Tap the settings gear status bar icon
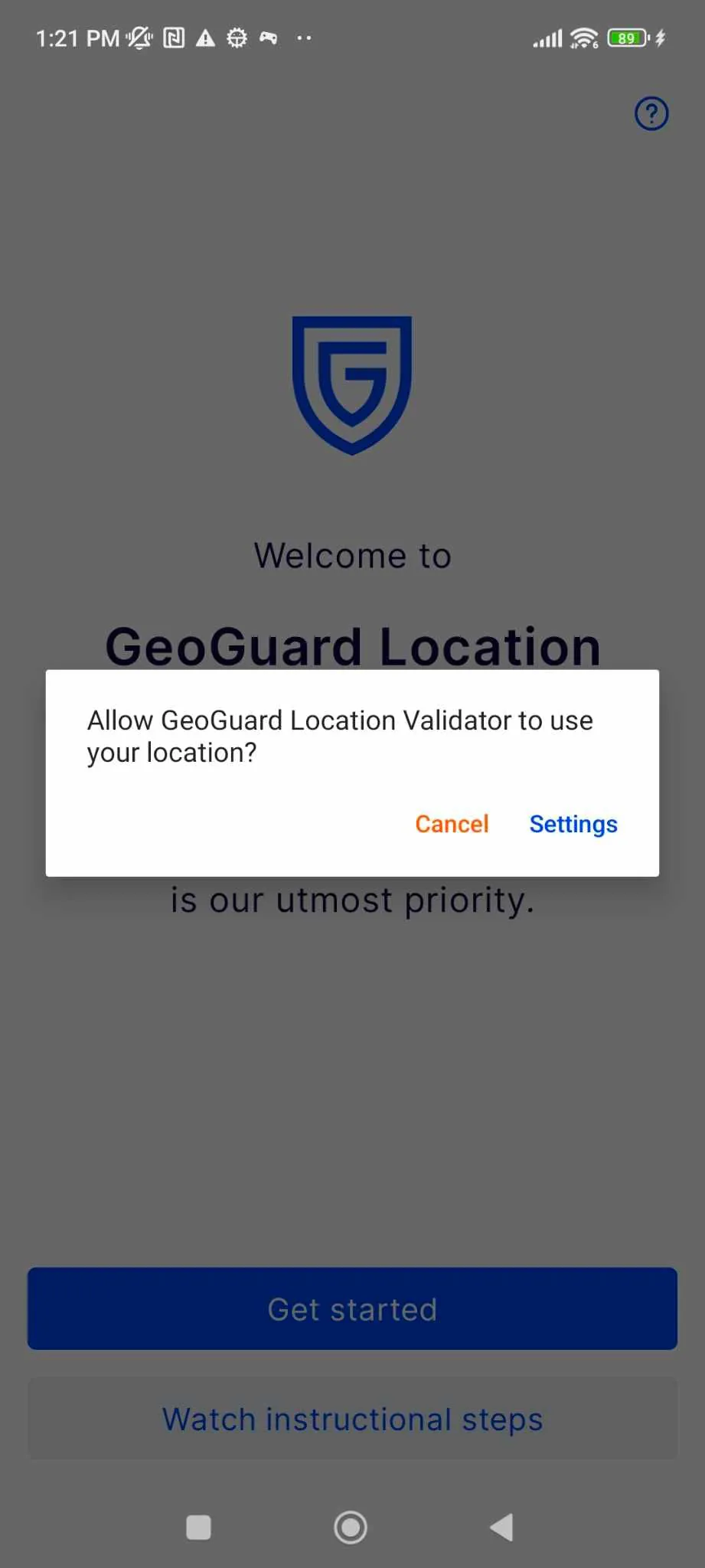The image size is (705, 1568). pyautogui.click(x=237, y=37)
